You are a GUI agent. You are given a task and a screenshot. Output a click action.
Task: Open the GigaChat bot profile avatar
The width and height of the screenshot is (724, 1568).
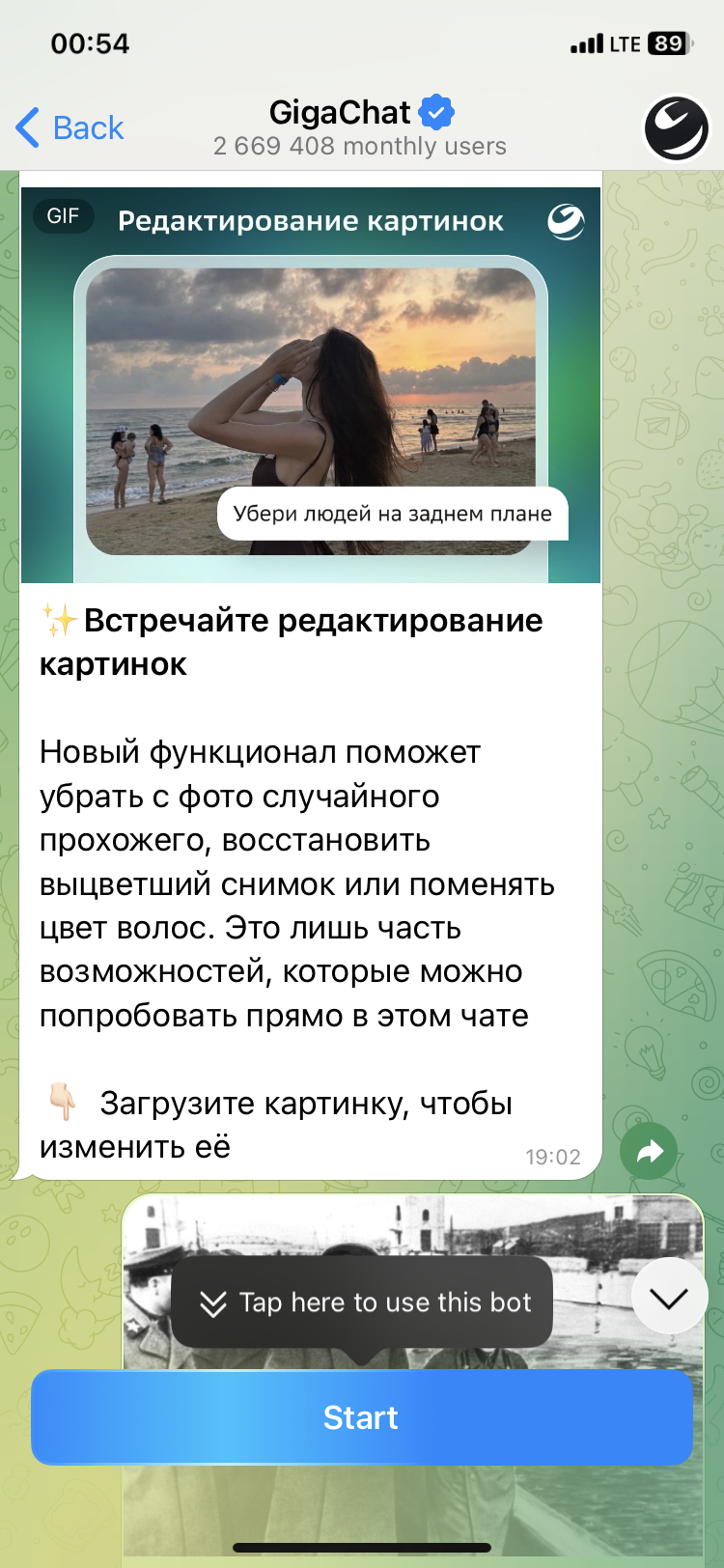(677, 128)
